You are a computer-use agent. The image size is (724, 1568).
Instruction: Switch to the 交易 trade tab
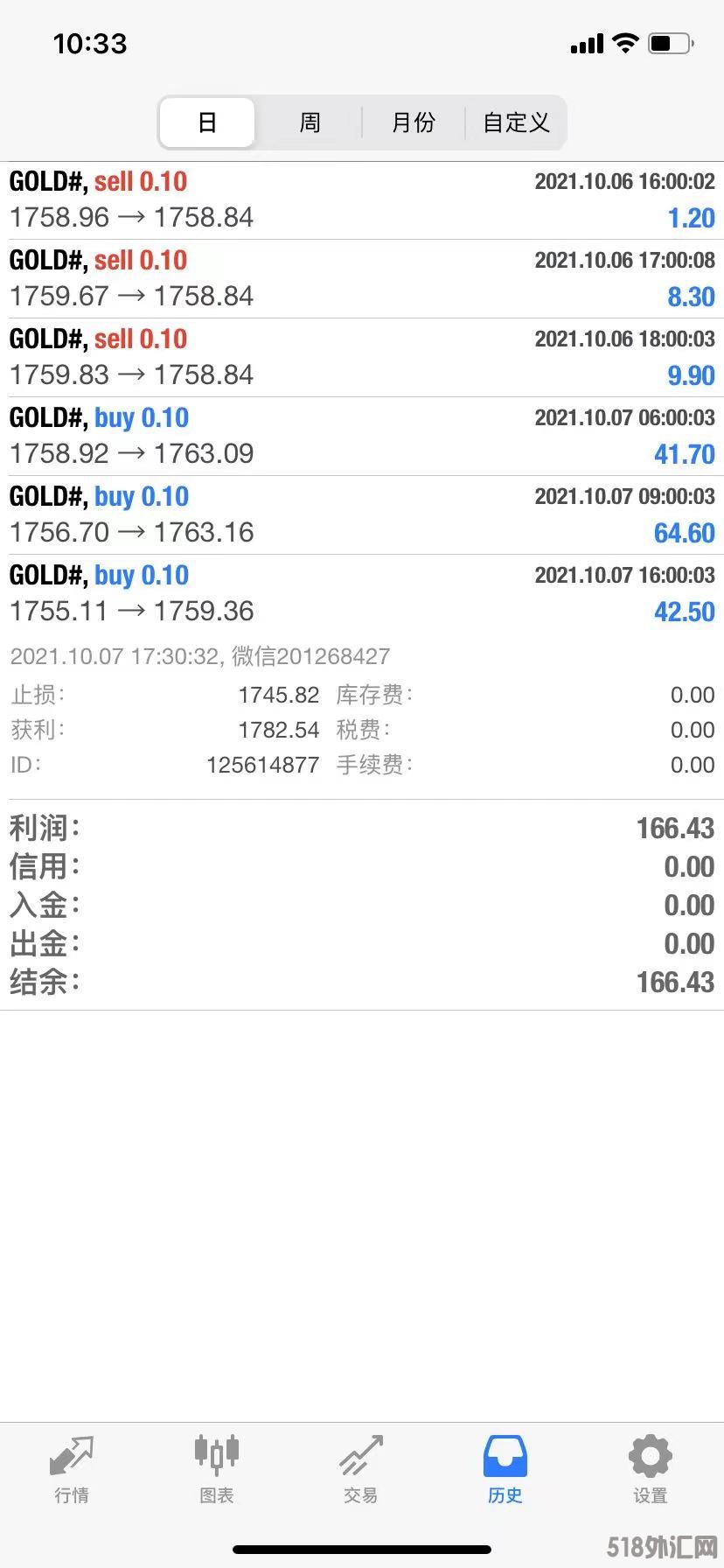tap(360, 1470)
